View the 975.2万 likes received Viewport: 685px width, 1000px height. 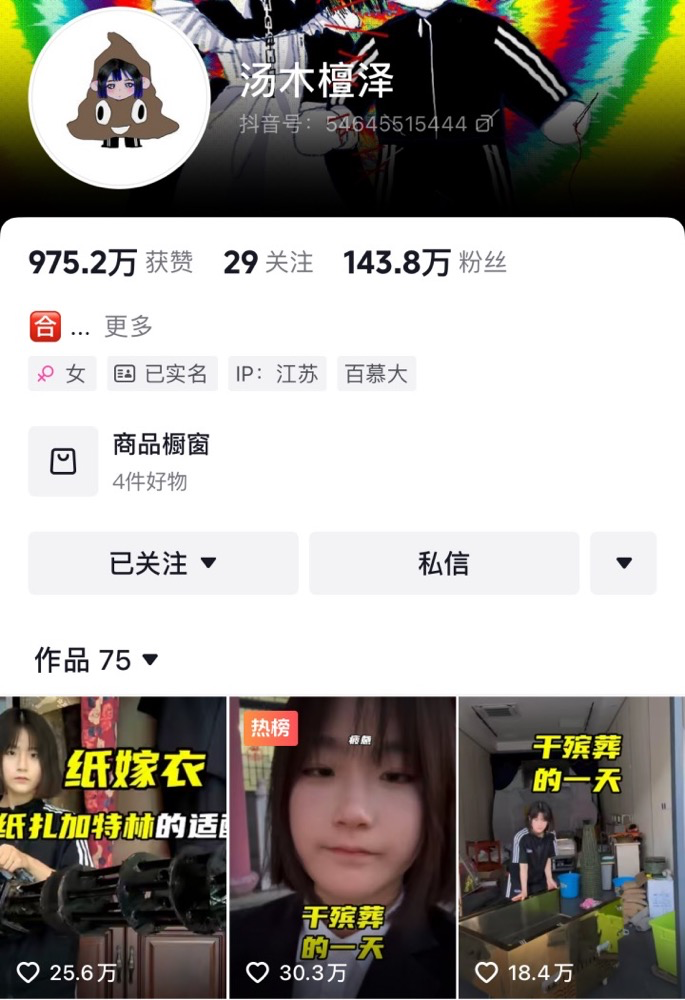pos(110,263)
